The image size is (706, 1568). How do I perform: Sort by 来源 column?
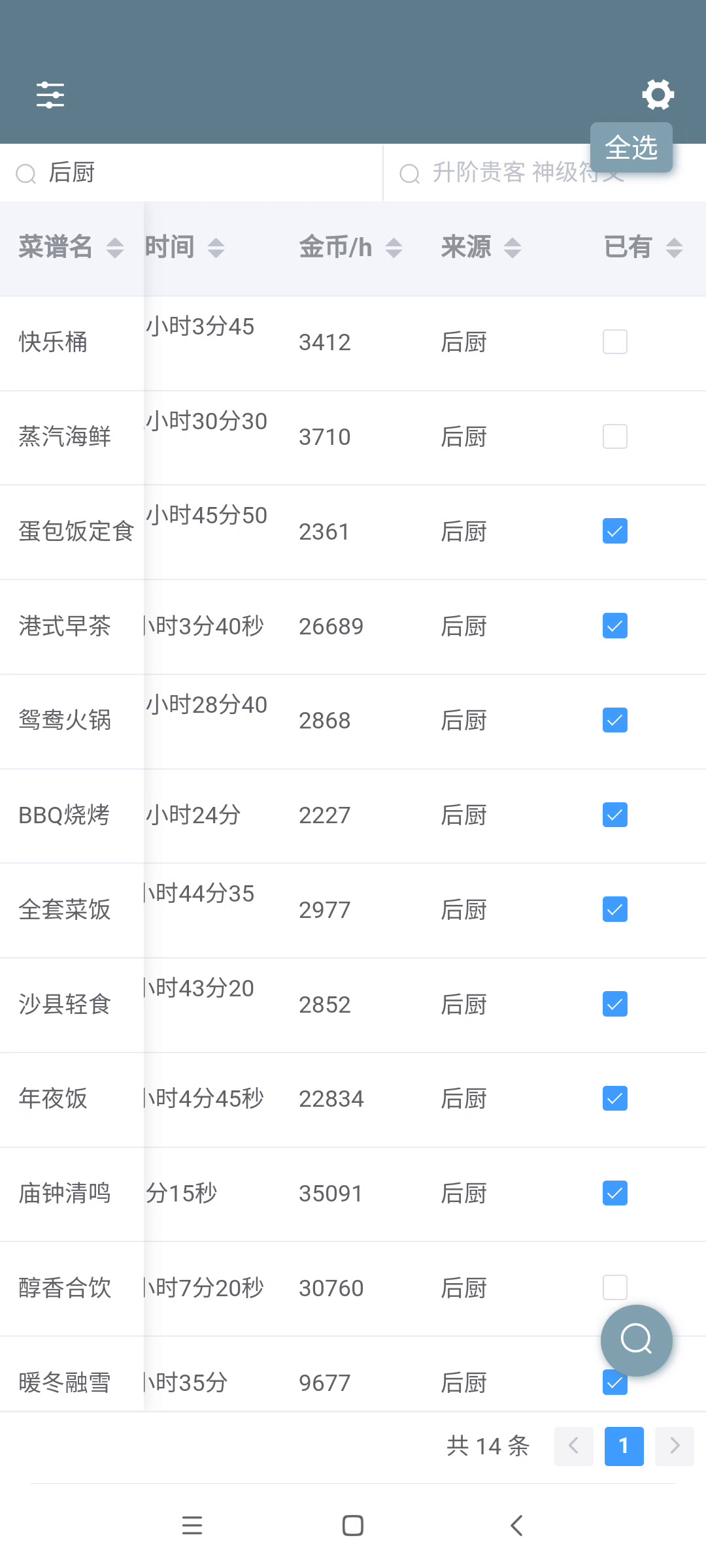pos(481,248)
